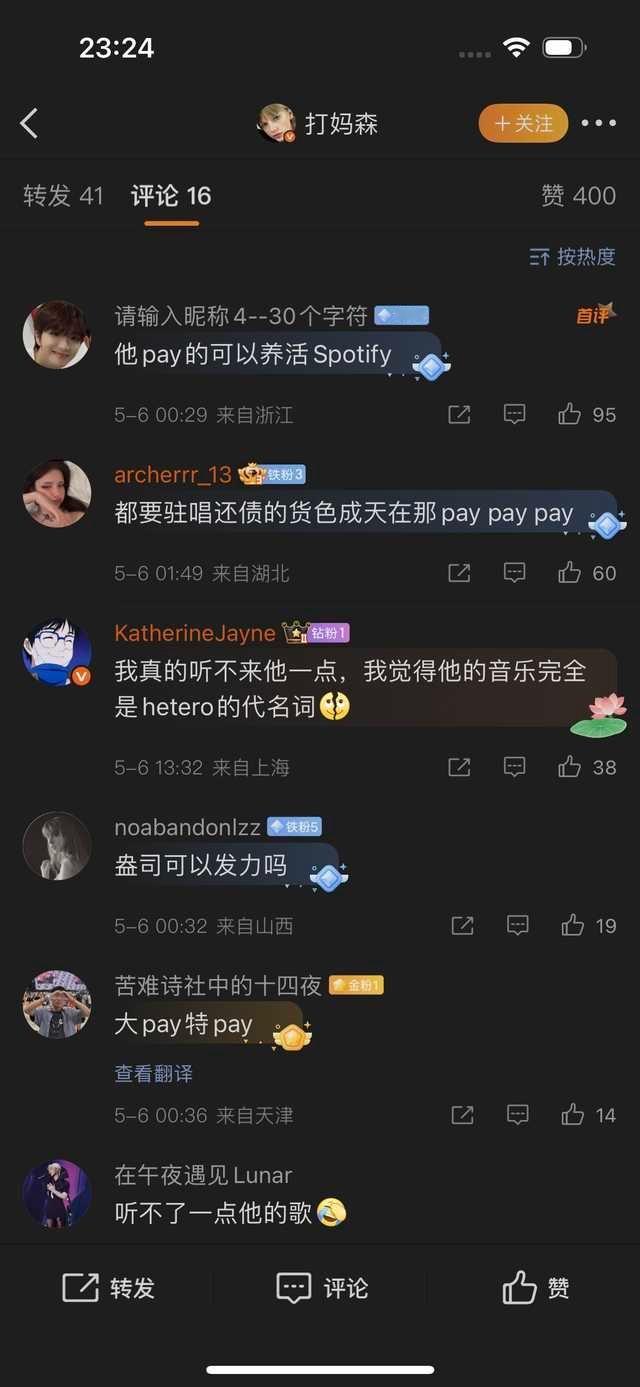This screenshot has width=640, height=1387.
Task: Like noabandonlzz's comment
Action: tap(573, 926)
